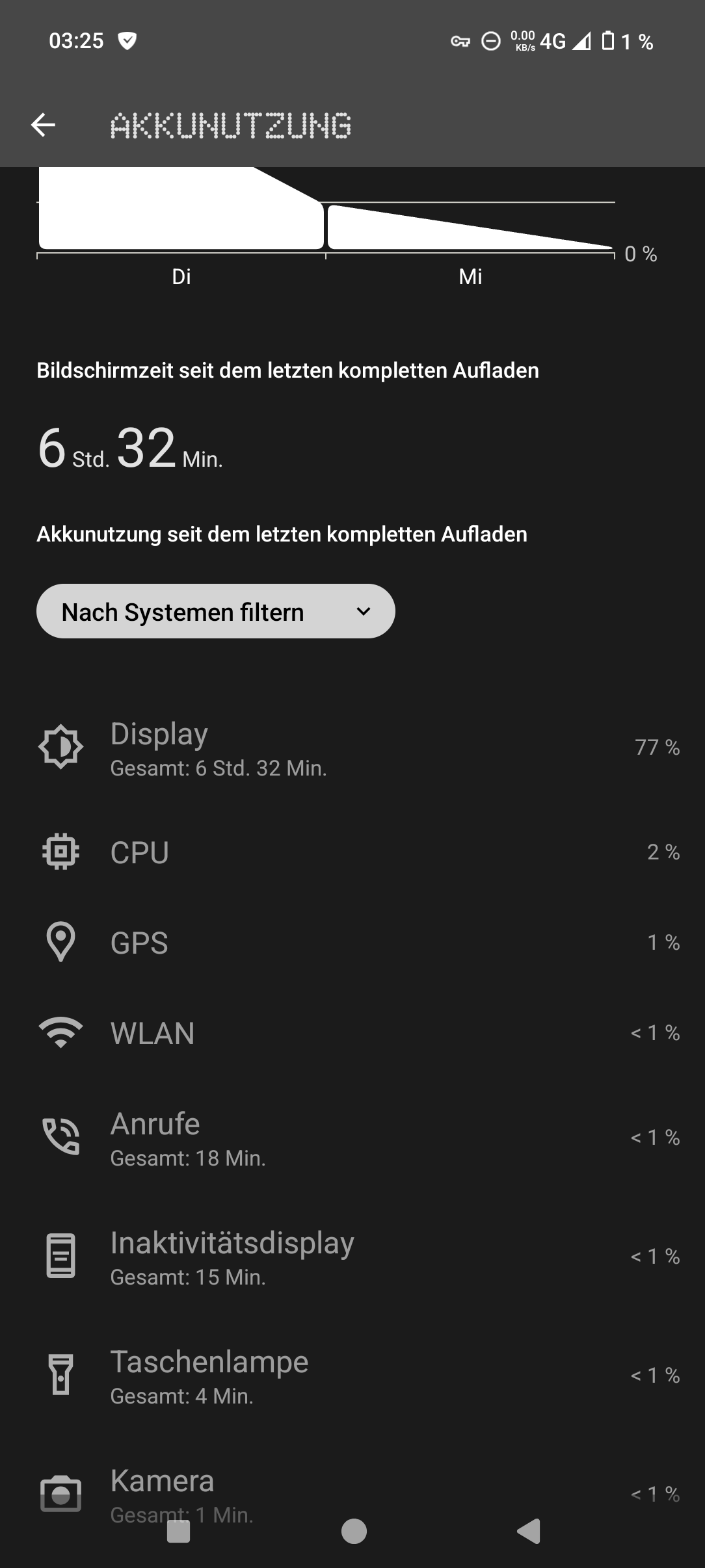The image size is (705, 1568).
Task: Open recent apps from navigation bar
Action: pos(179,1532)
